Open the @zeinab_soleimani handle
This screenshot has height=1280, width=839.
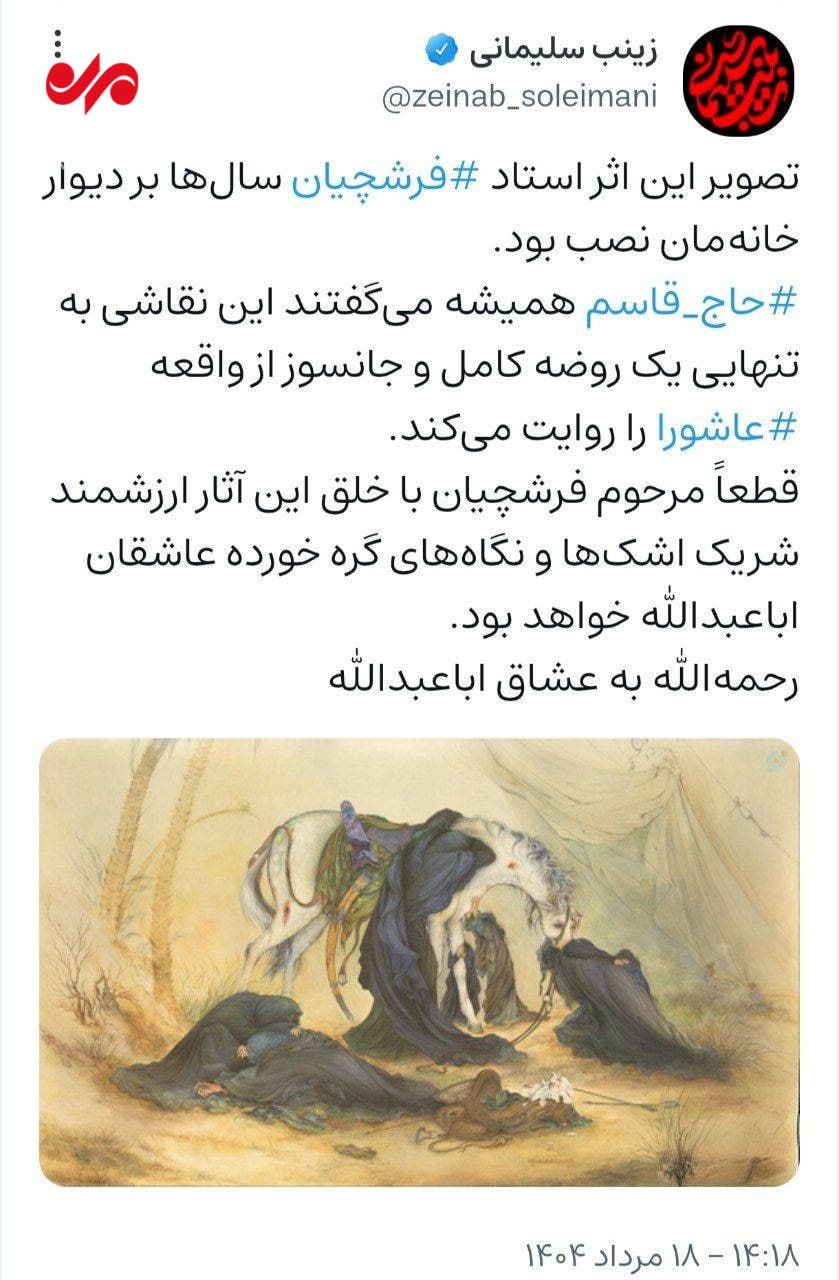point(520,97)
